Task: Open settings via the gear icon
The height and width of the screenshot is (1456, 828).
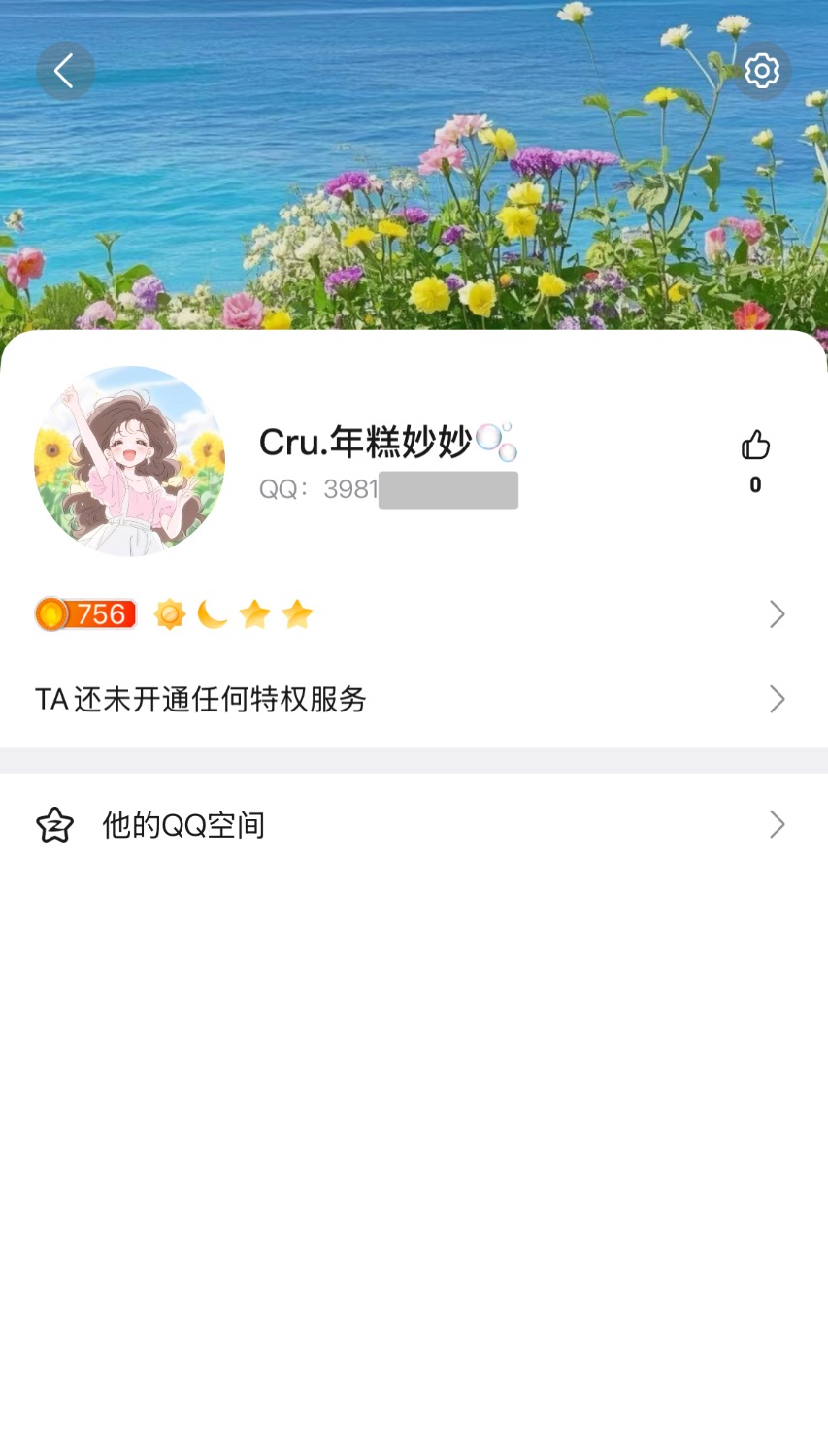Action: tap(761, 71)
